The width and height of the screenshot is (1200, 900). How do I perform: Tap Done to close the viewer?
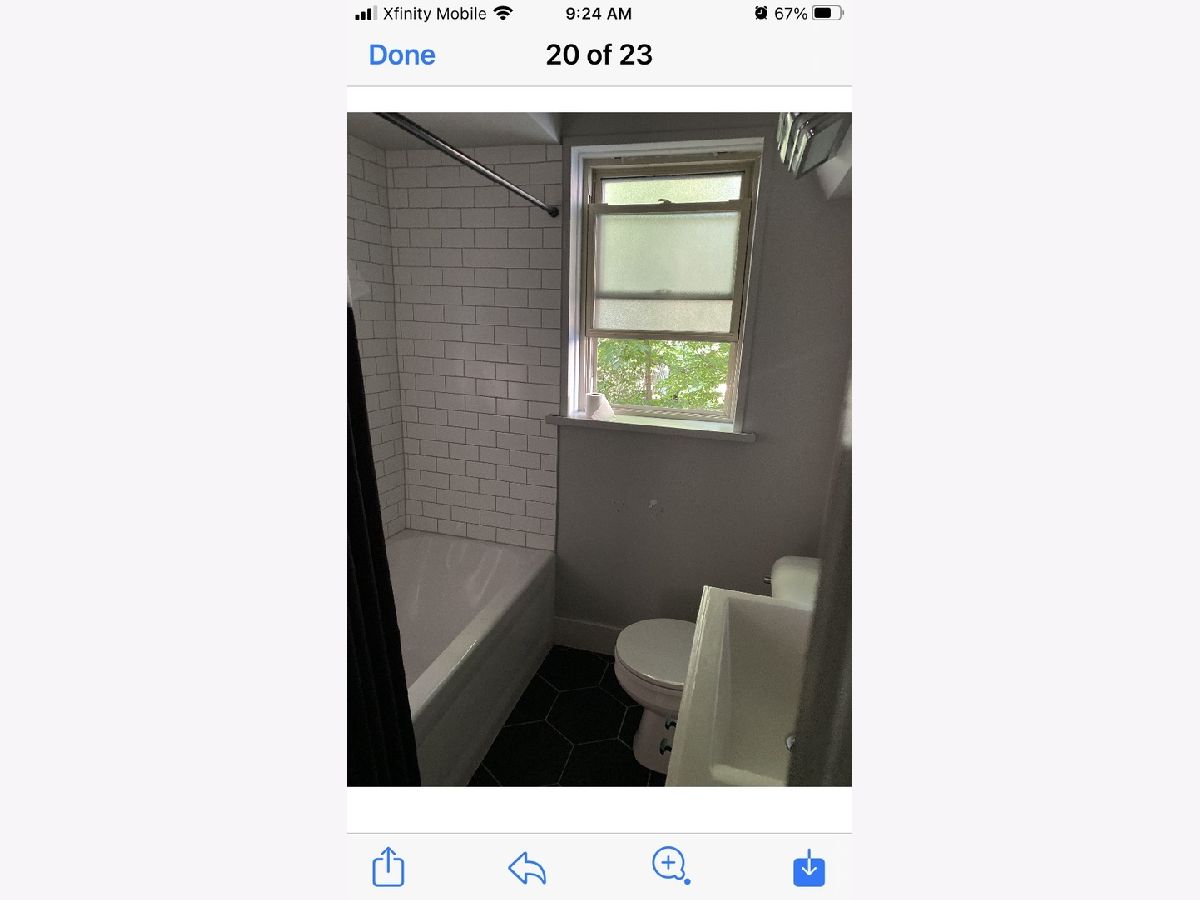click(x=402, y=55)
